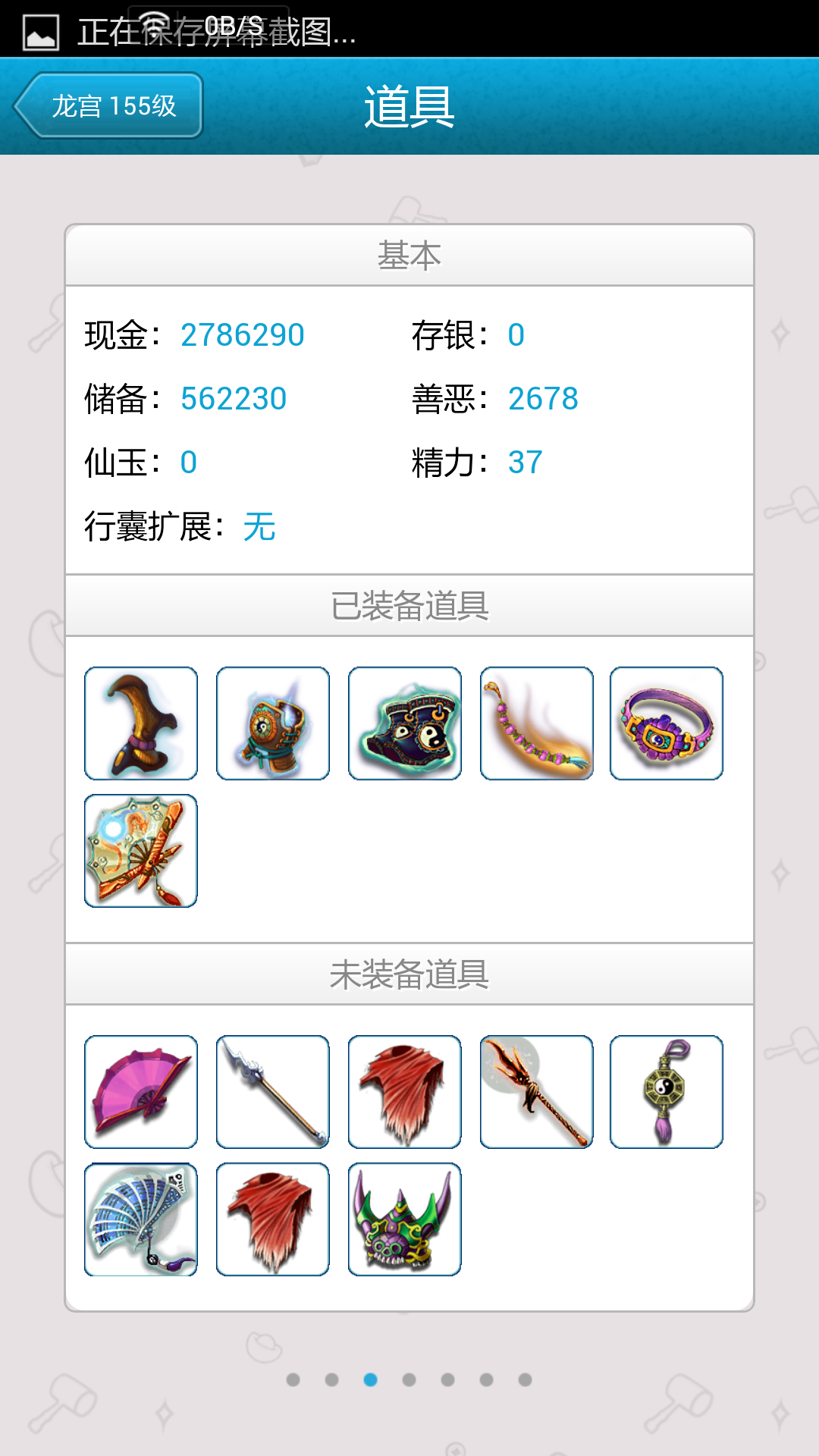819x1456 pixels.
Task: View the unequipped horned green helmet
Action: click(405, 1219)
